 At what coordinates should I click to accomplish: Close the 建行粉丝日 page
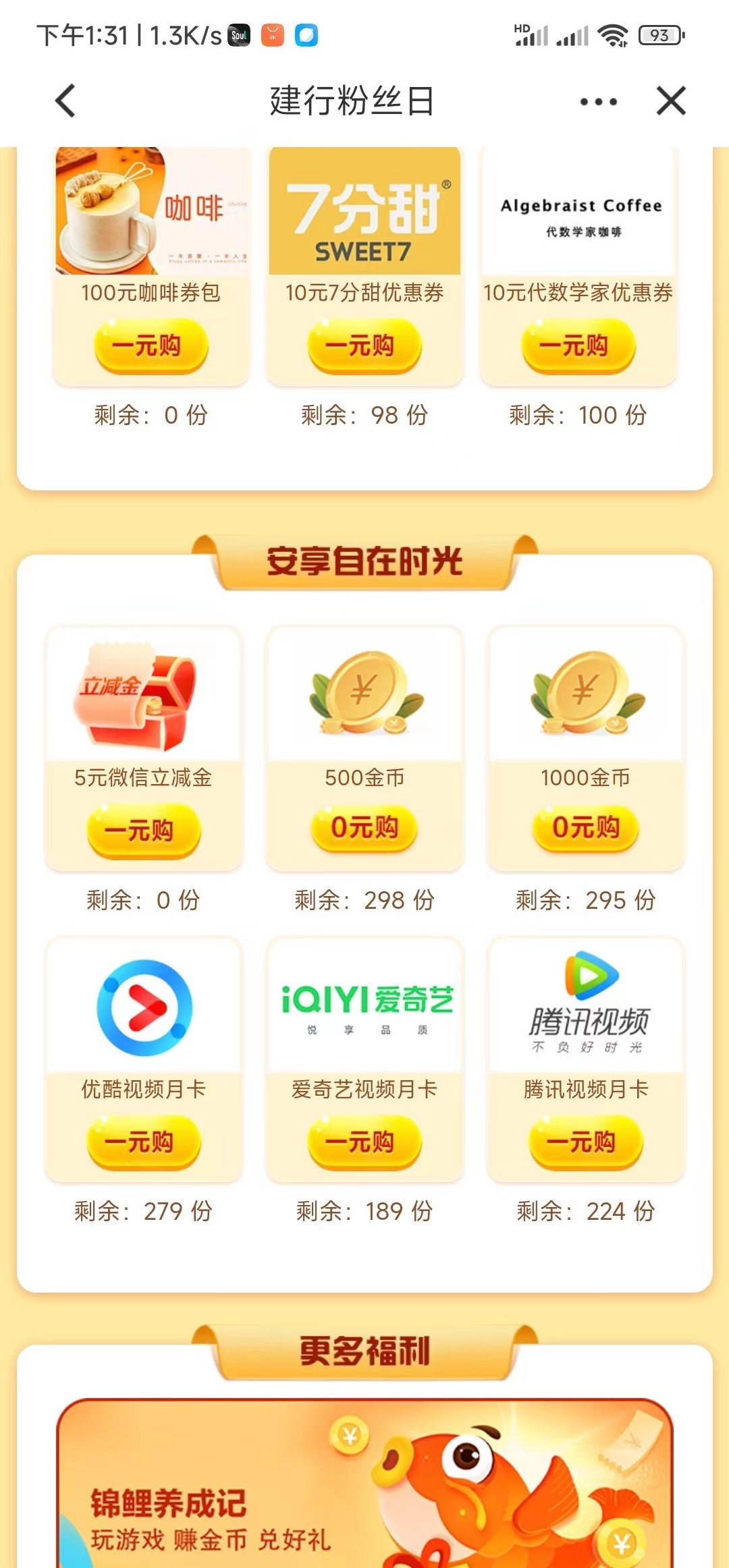[x=671, y=101]
